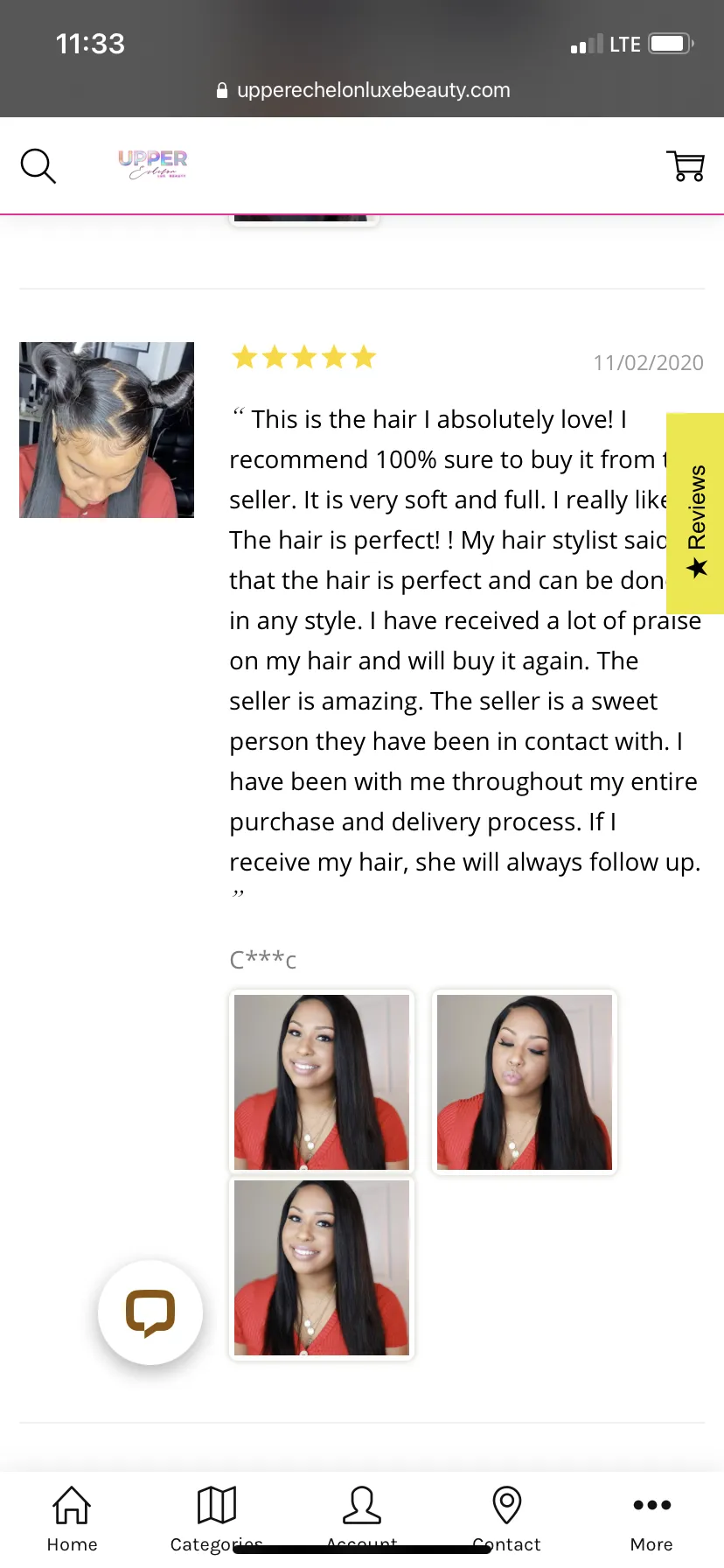
Task: Go to the Home tab
Action: pyautogui.click(x=72, y=1520)
